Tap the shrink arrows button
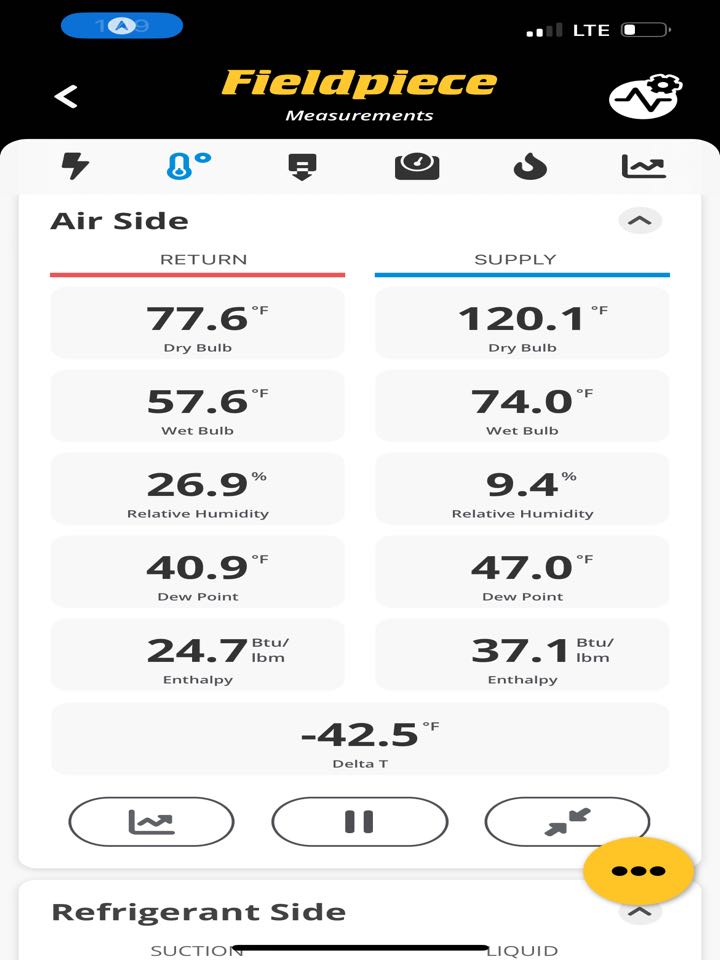Viewport: 720px width, 960px height. (x=567, y=822)
